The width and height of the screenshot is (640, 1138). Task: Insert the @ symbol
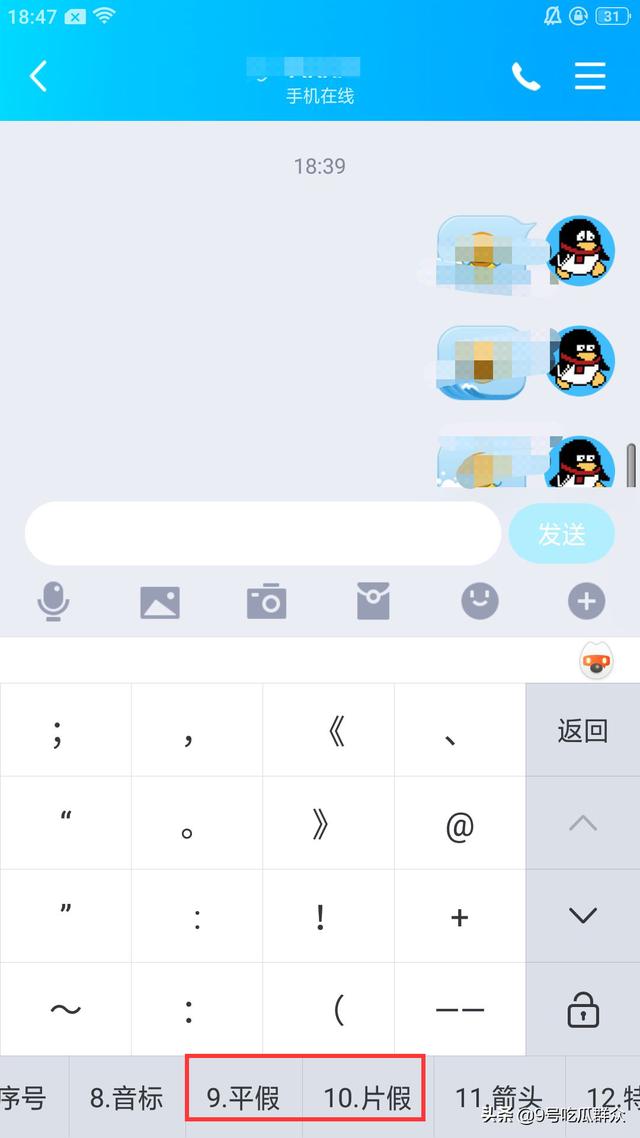click(459, 825)
